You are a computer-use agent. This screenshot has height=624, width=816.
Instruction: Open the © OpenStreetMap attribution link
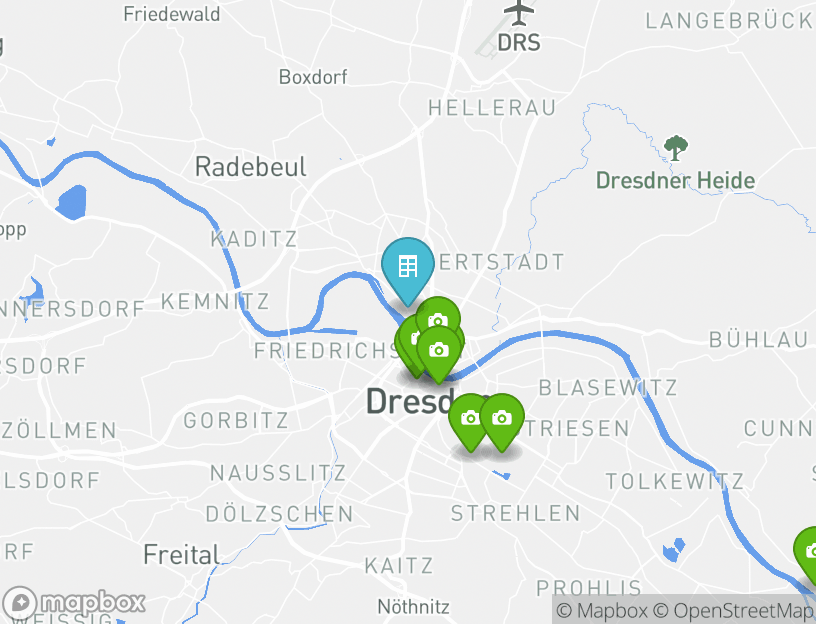733,610
